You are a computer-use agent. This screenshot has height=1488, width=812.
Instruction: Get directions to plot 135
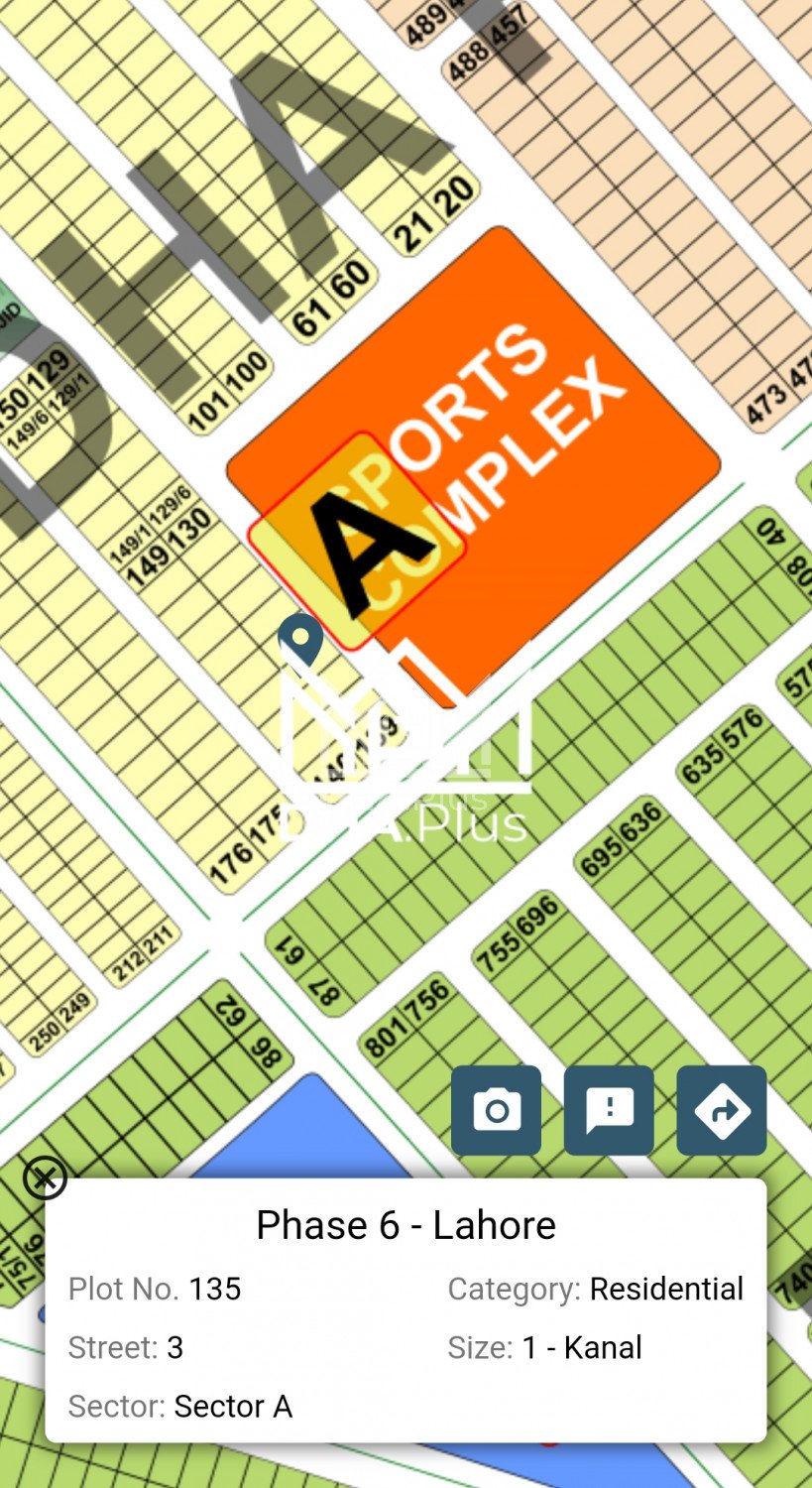click(x=721, y=1110)
